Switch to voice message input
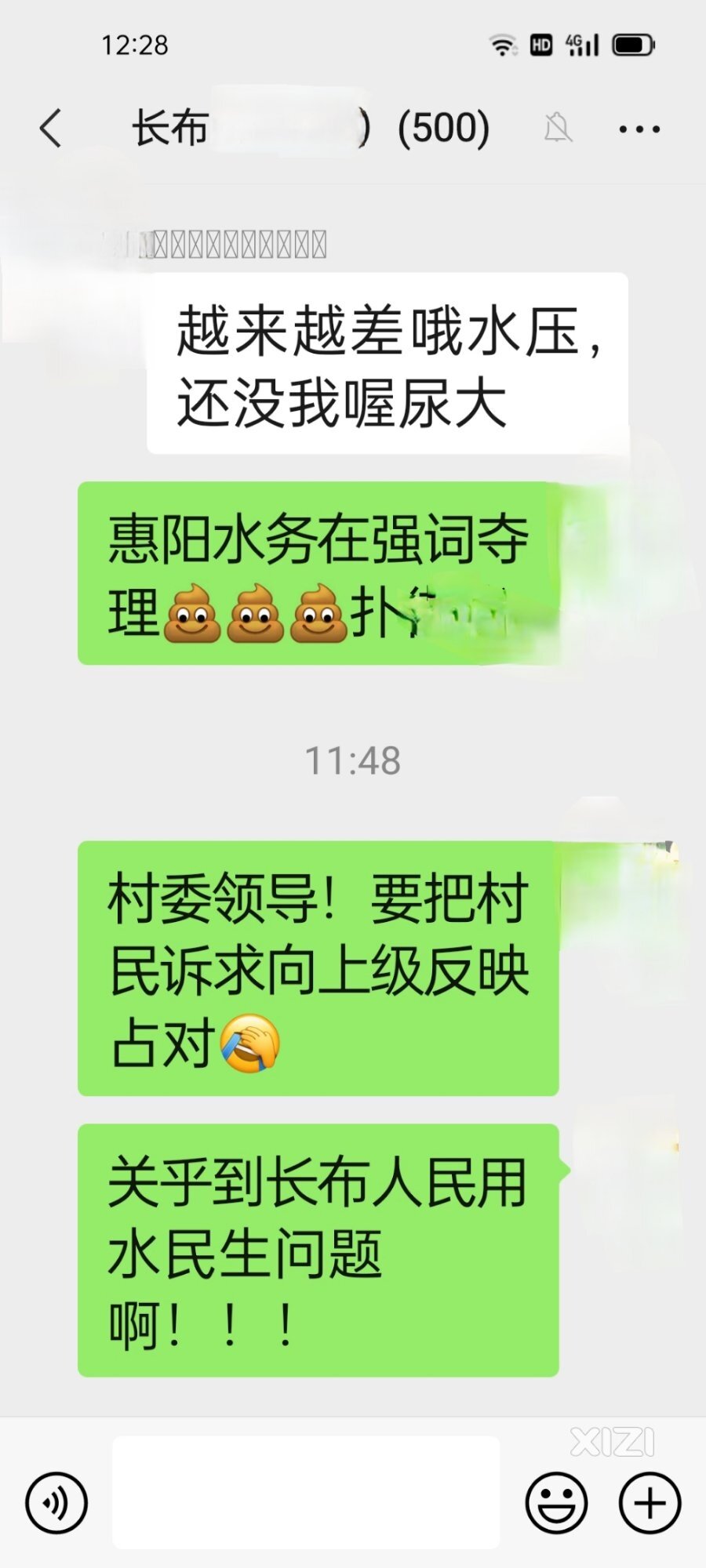 tap(56, 1502)
